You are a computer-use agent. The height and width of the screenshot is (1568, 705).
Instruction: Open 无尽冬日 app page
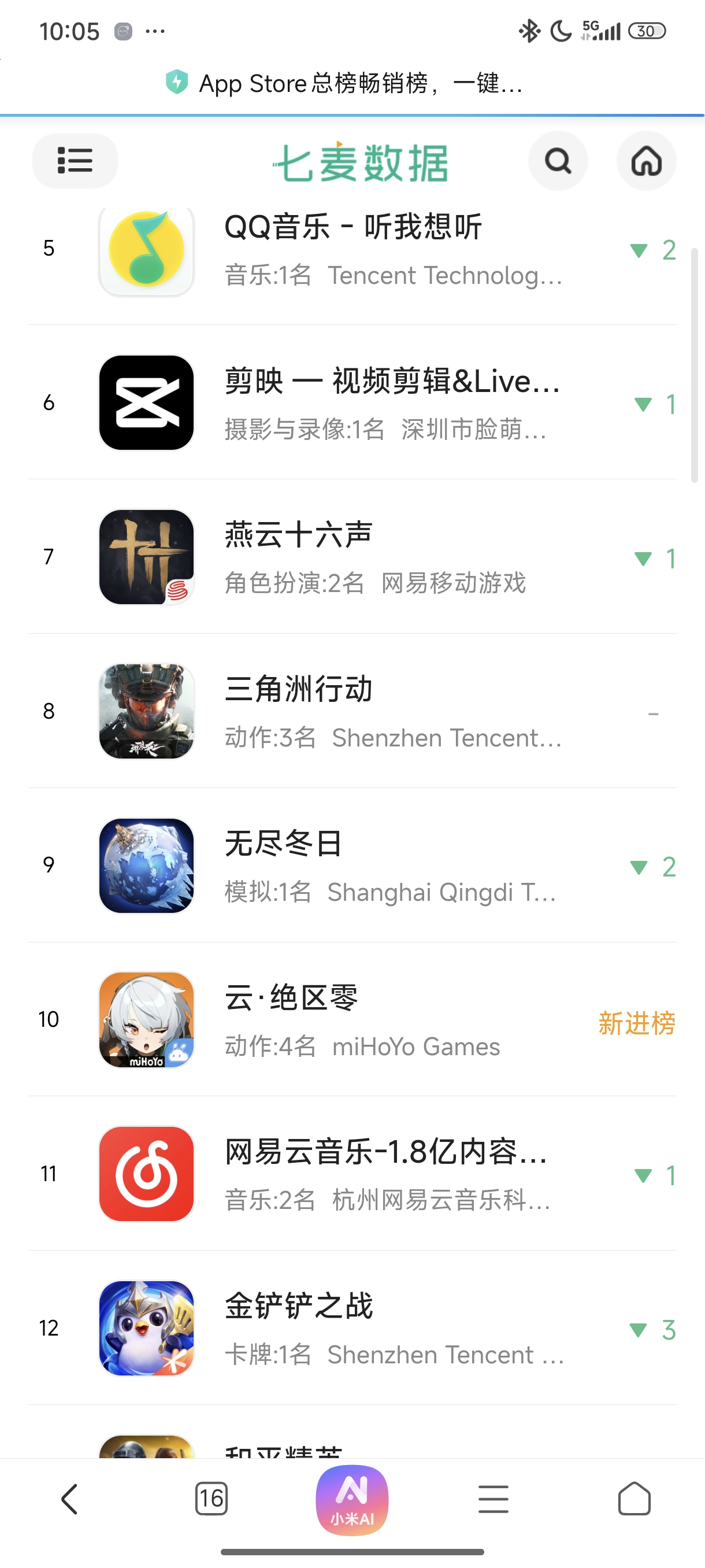pos(353,865)
